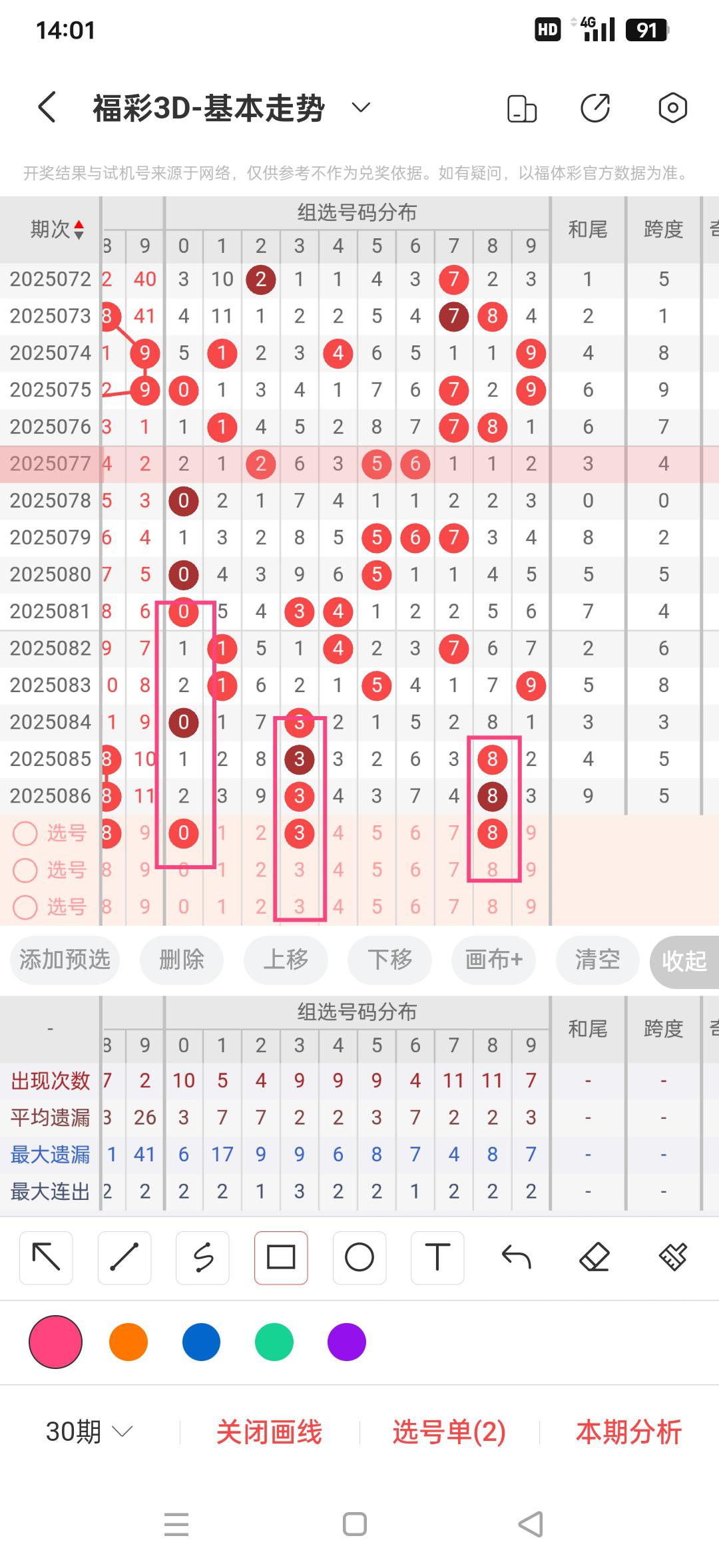Tap 清空 to clear selections
719x1568 pixels.
click(x=597, y=960)
